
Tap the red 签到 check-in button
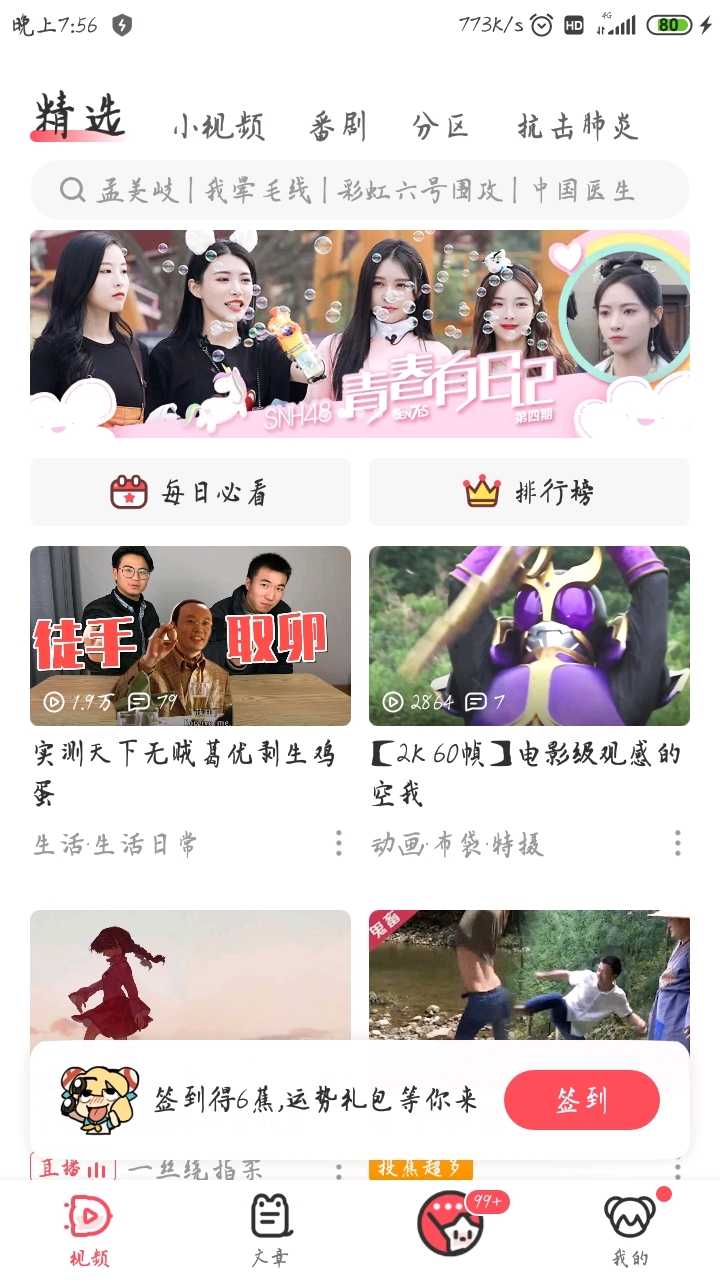(x=581, y=1100)
